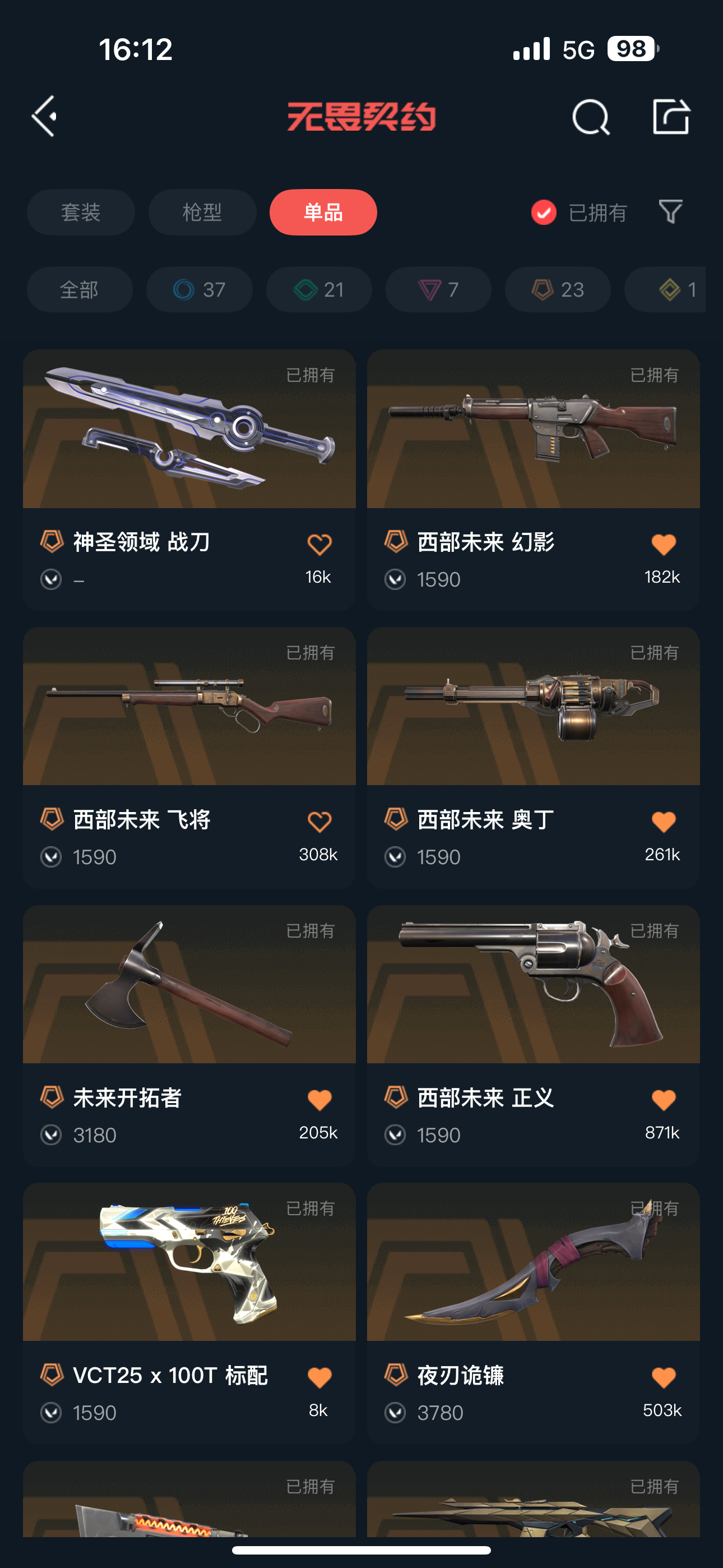Open the 神圣领域 战刀 skin card

pos(189,429)
